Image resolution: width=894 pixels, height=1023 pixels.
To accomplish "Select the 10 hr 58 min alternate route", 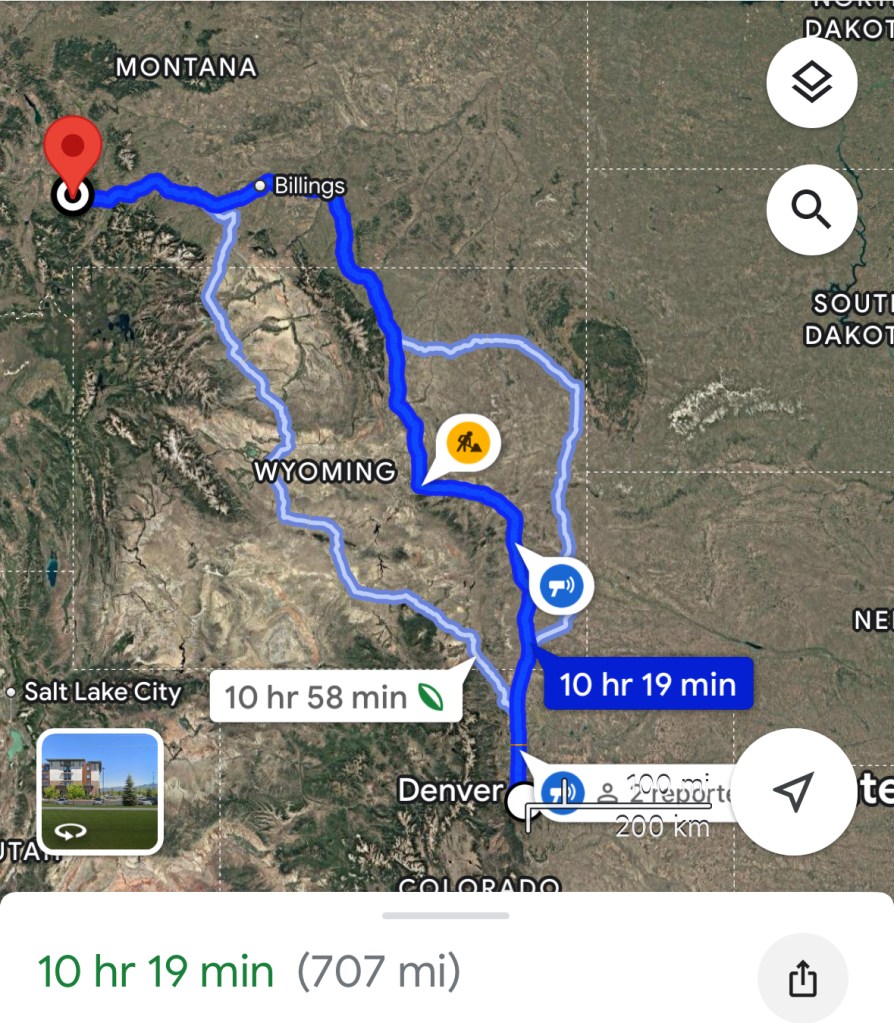I will tap(335, 696).
